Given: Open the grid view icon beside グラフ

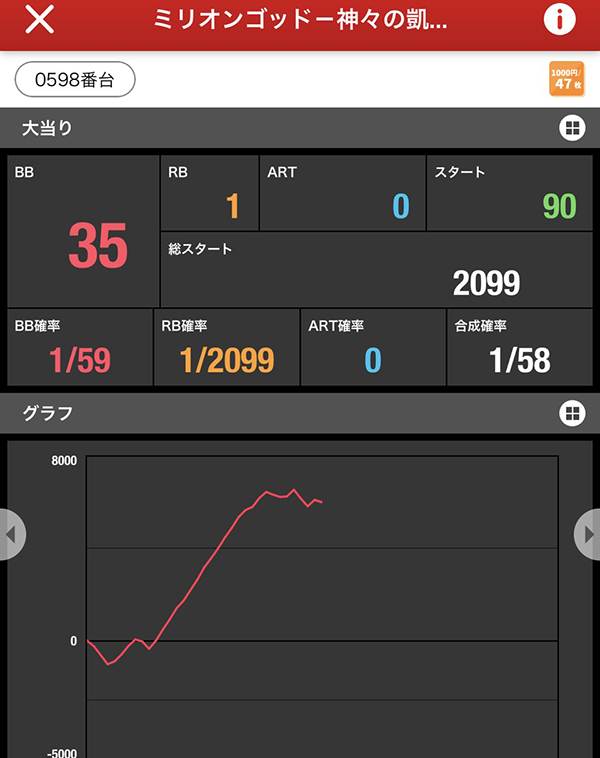Looking at the screenshot, I should click(571, 413).
